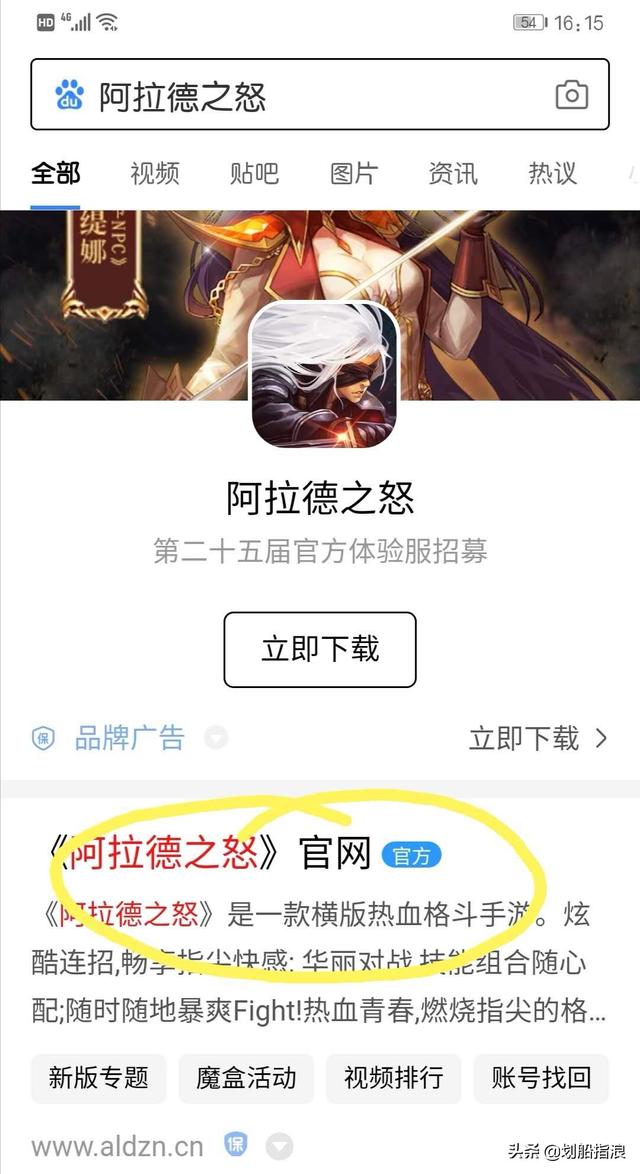Open the 魔盒活动 chip
Image resolution: width=640 pixels, height=1174 pixels.
point(246,1077)
